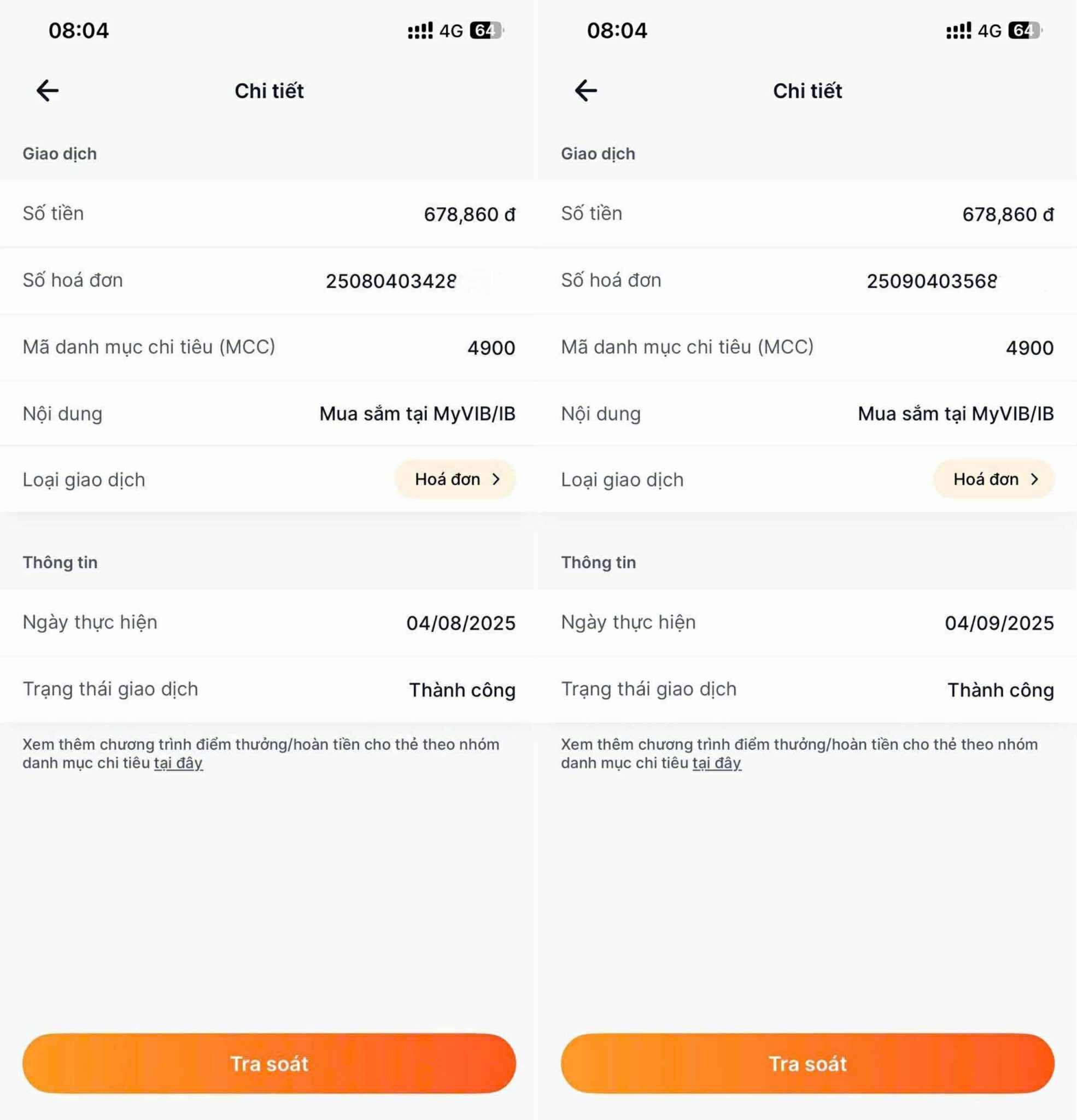Tap the Hoá đơn chip on right screen
This screenshot has width=1077, height=1120.
(x=993, y=480)
